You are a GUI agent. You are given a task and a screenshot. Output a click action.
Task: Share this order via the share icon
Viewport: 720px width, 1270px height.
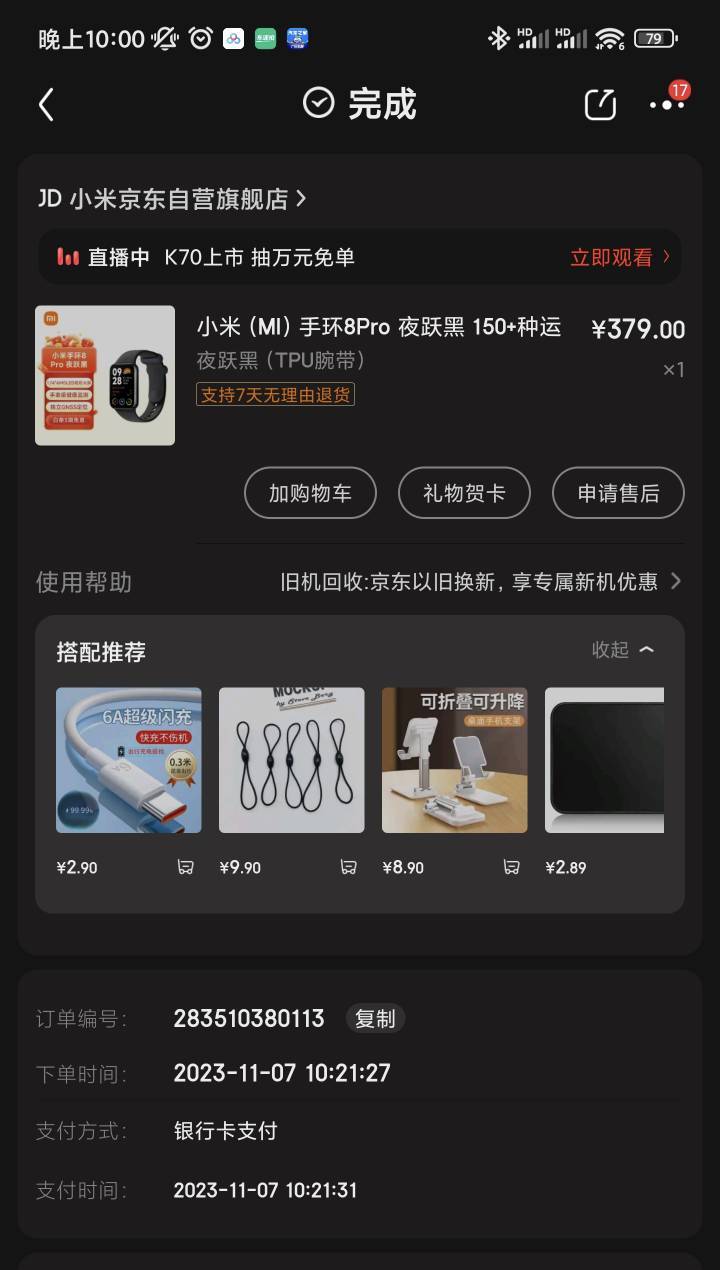600,105
